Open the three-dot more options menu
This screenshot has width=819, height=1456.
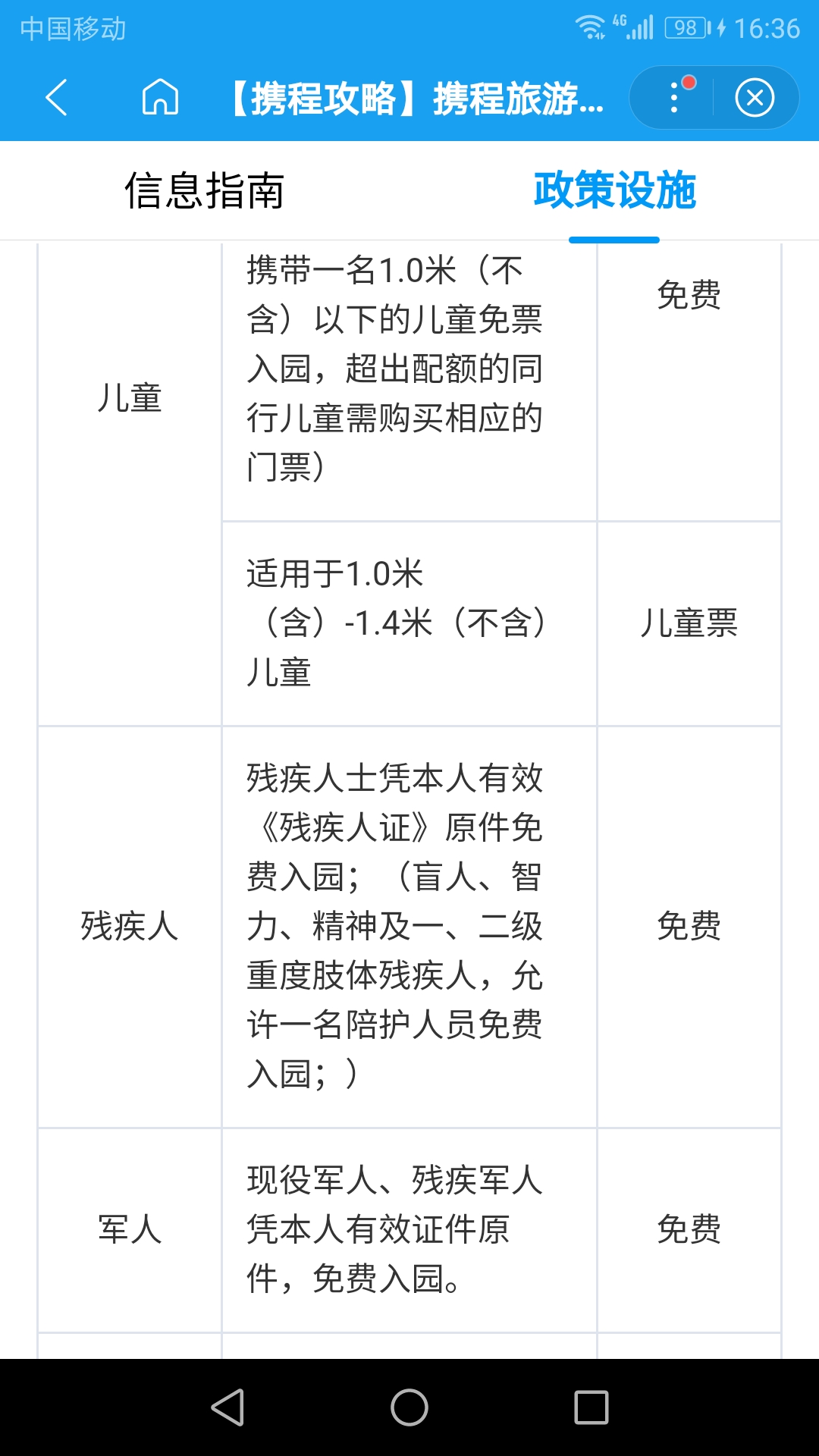(674, 98)
